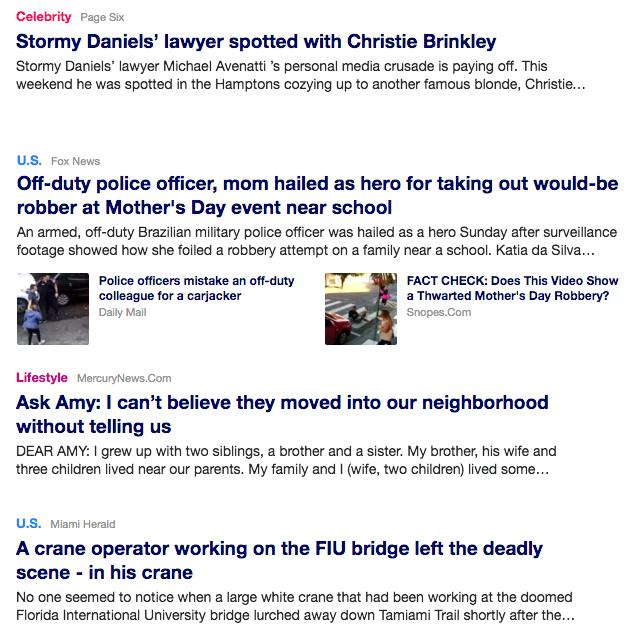629x637 pixels.
Task: Select the U.S. category label above Miami Herald story
Action: (28, 523)
